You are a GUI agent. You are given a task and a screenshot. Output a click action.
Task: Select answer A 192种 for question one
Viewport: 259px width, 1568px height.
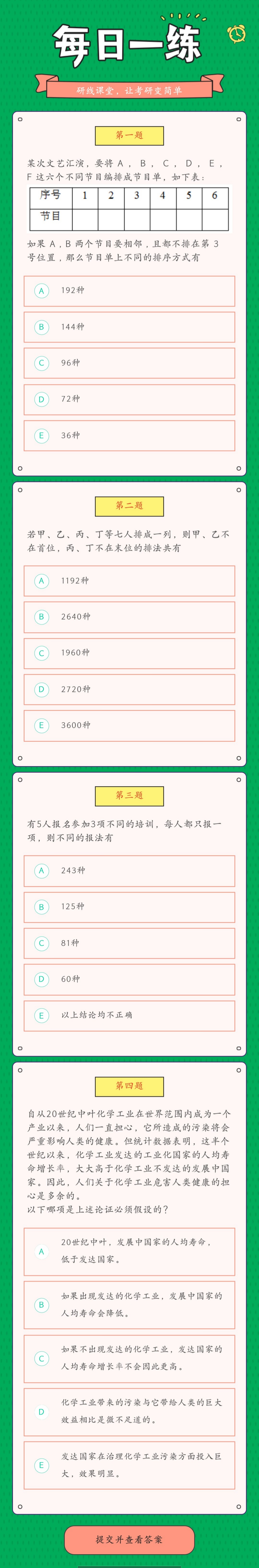click(x=129, y=291)
